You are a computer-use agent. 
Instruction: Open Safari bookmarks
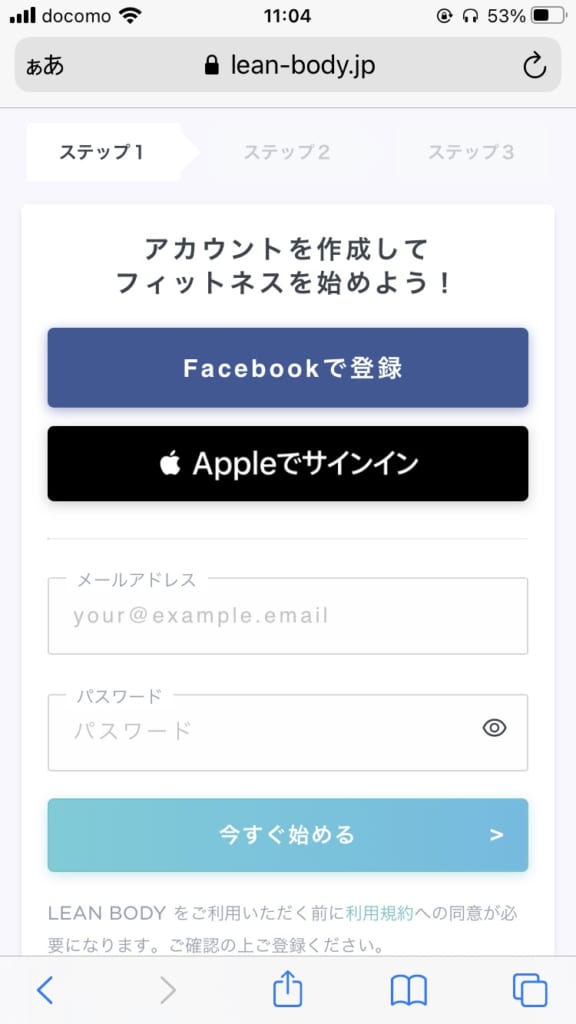pyautogui.click(x=409, y=991)
